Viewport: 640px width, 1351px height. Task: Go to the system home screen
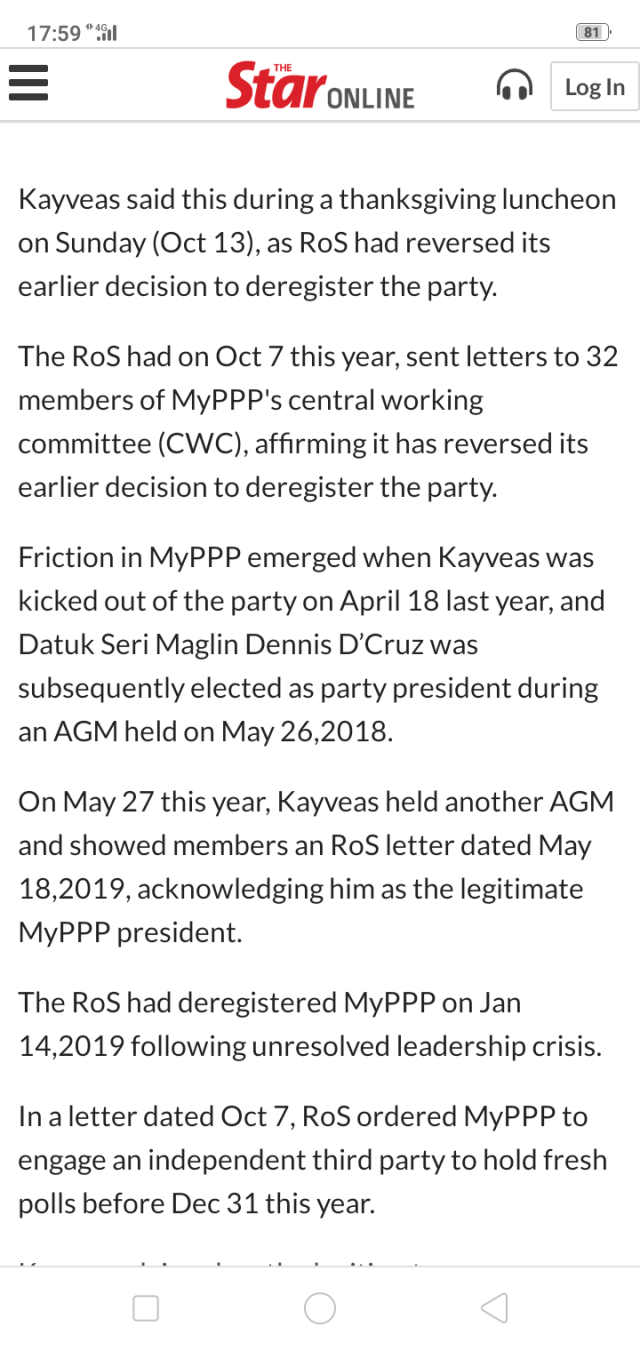point(320,1308)
